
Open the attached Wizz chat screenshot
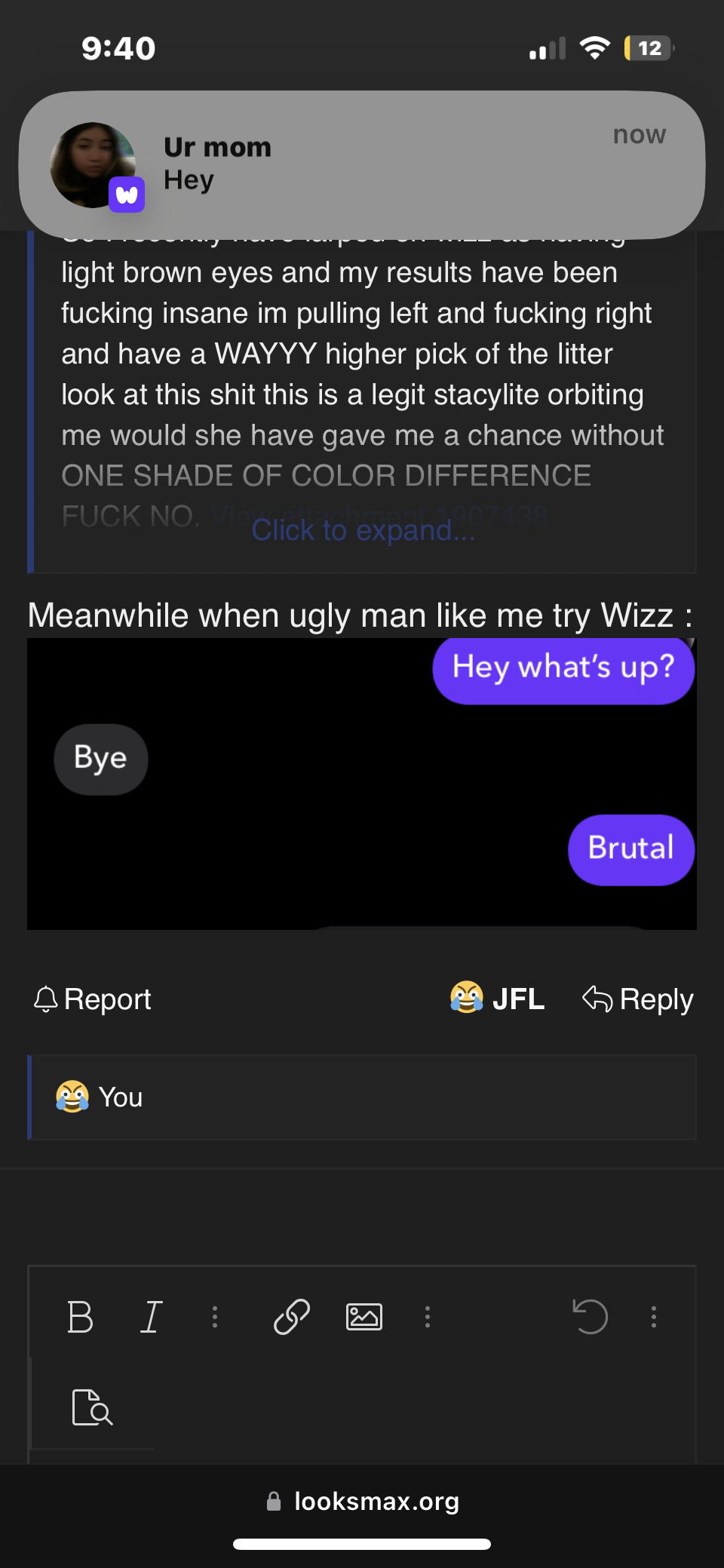click(362, 784)
